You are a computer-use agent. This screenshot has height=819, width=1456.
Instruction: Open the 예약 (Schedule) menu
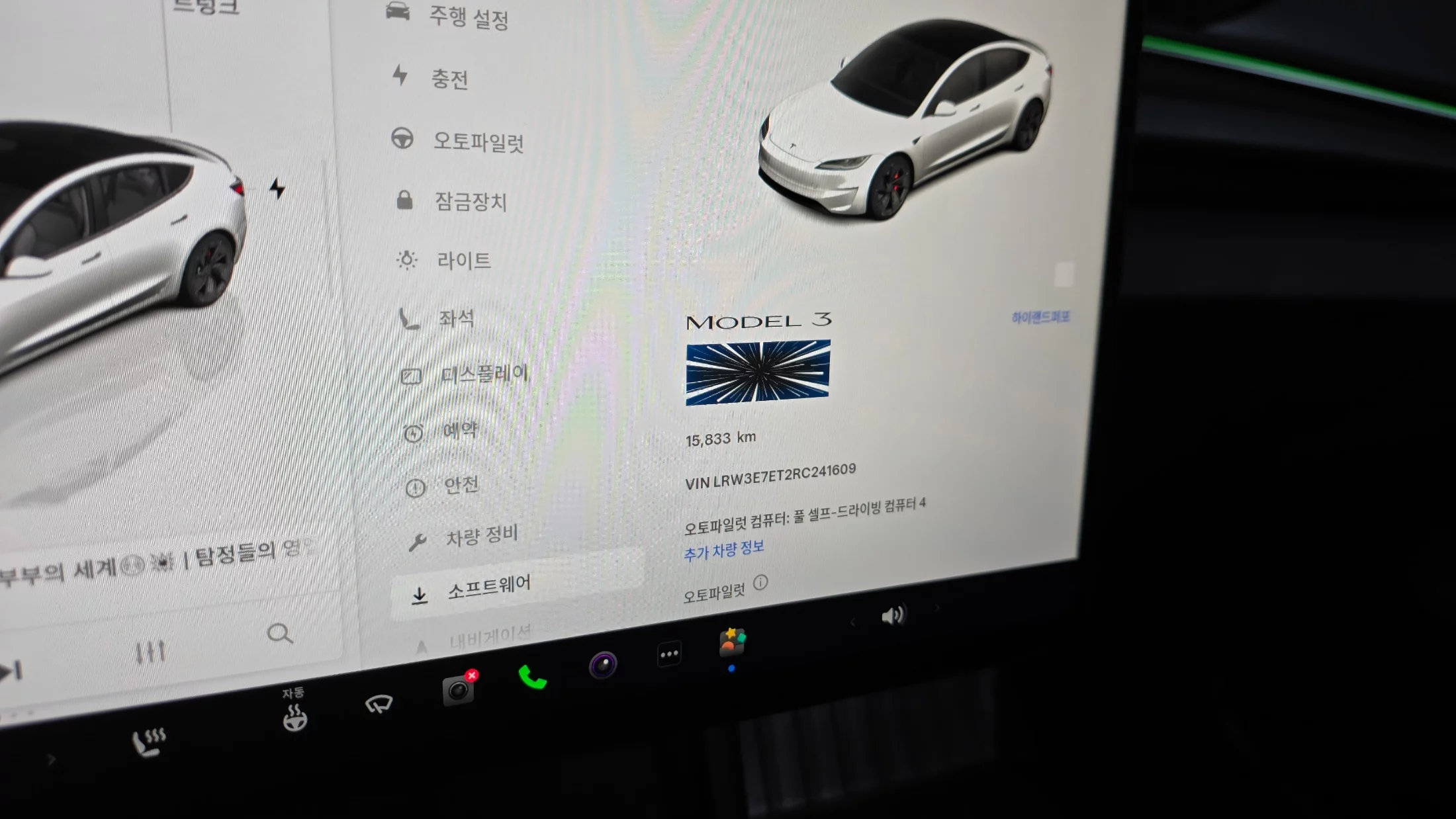pos(459,431)
